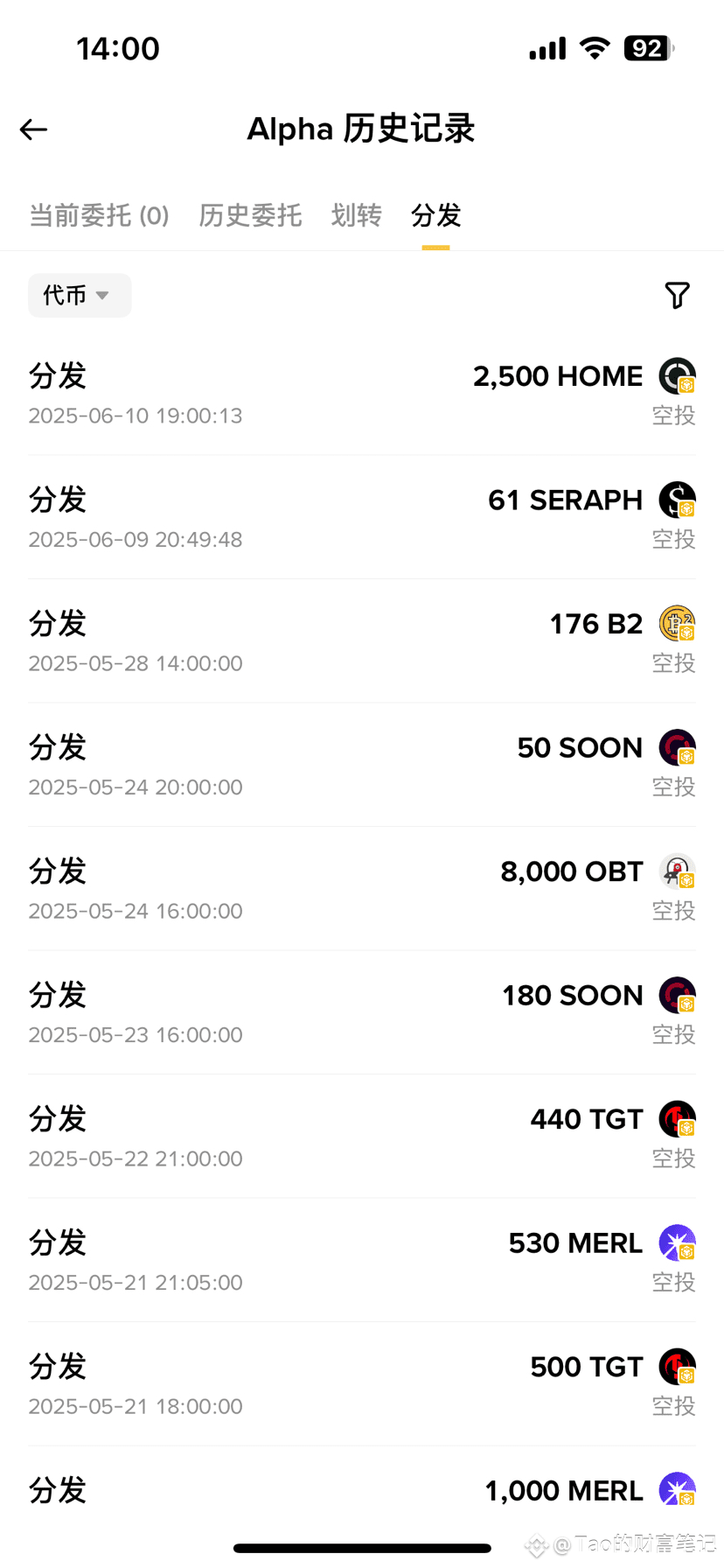
Task: Open the 2,500 HOME distribution record
Action: click(x=362, y=393)
